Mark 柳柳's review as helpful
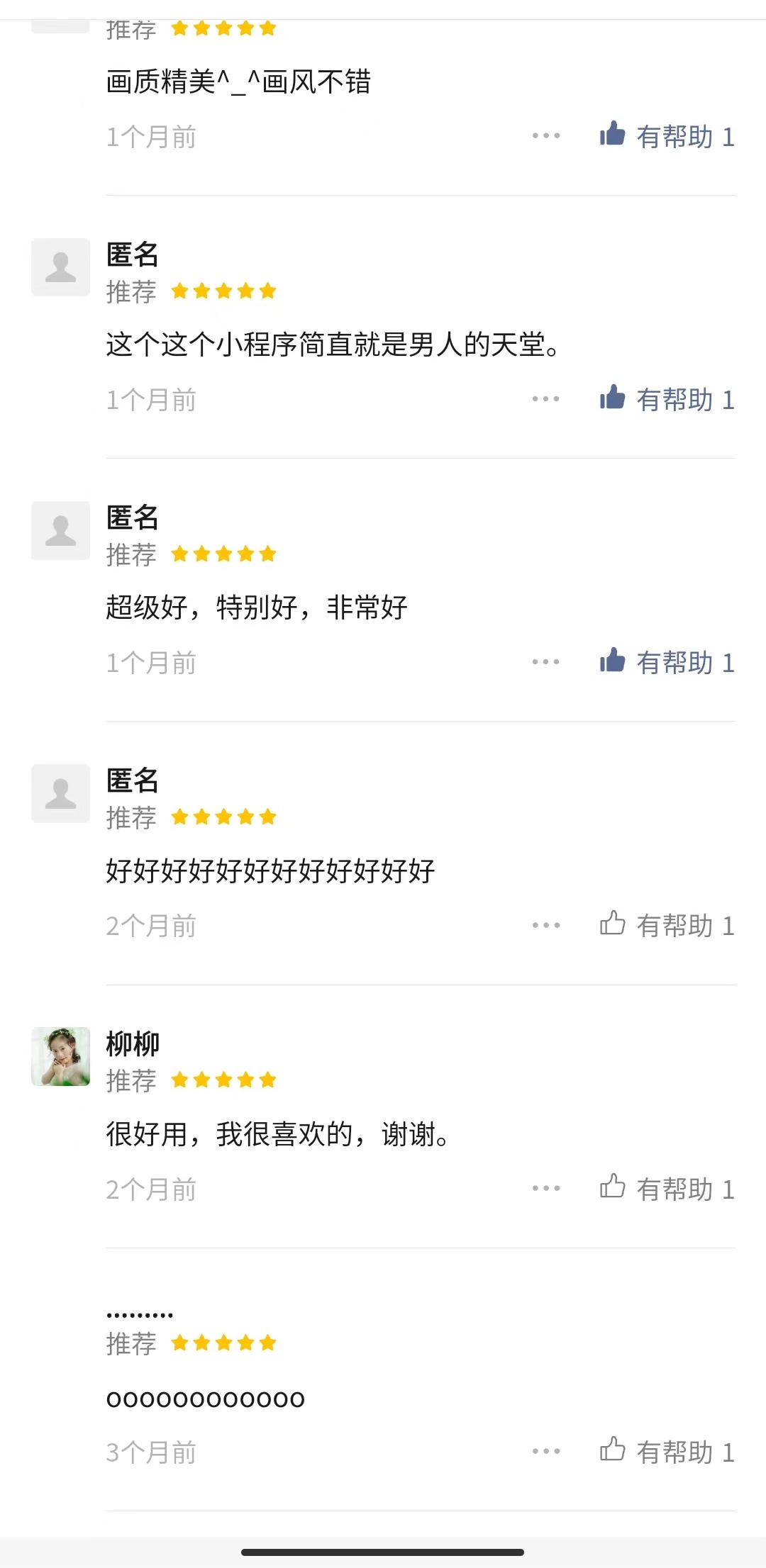This screenshot has height=1568, width=766. point(666,1188)
